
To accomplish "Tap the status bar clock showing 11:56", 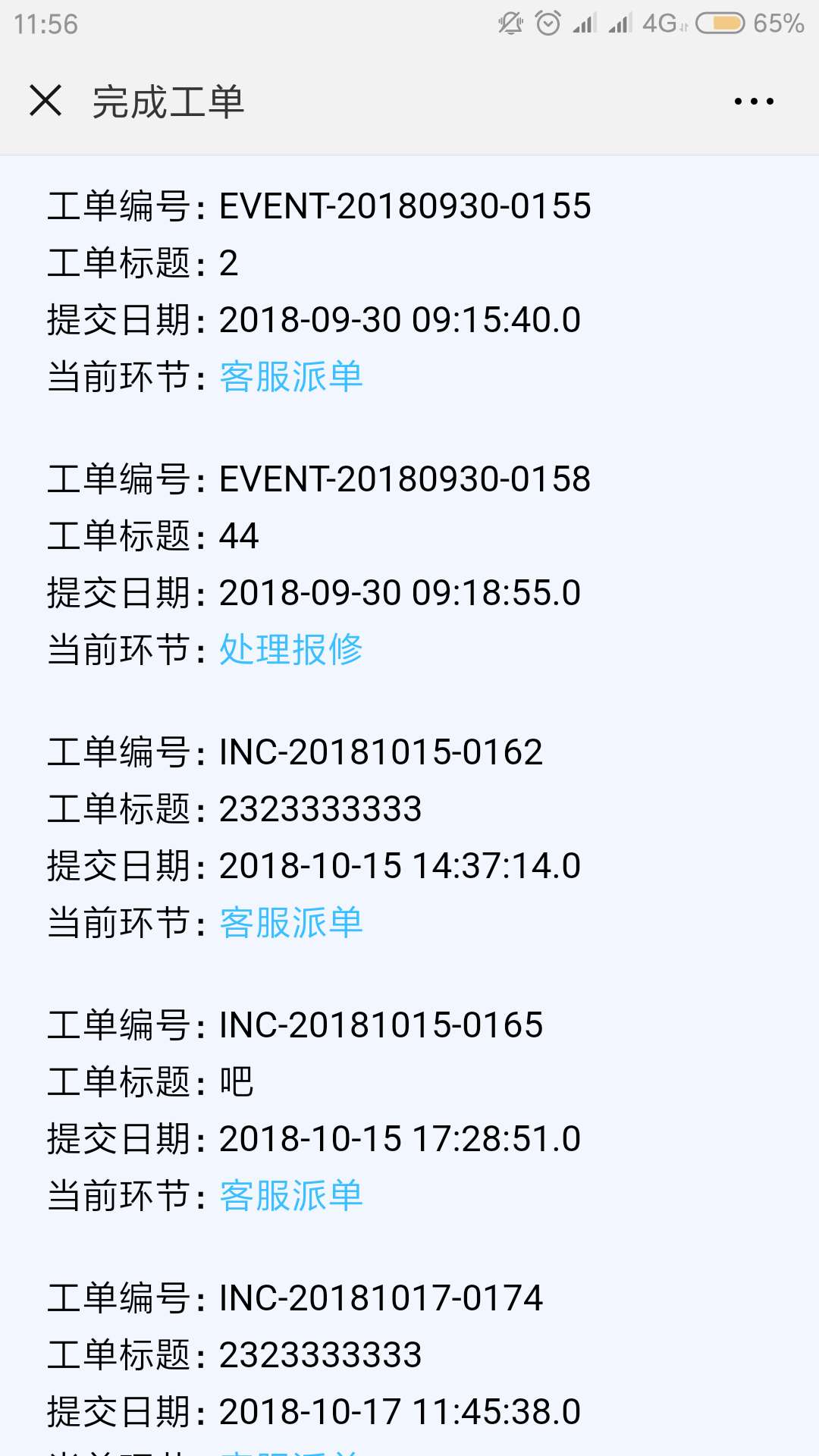I will point(42,23).
